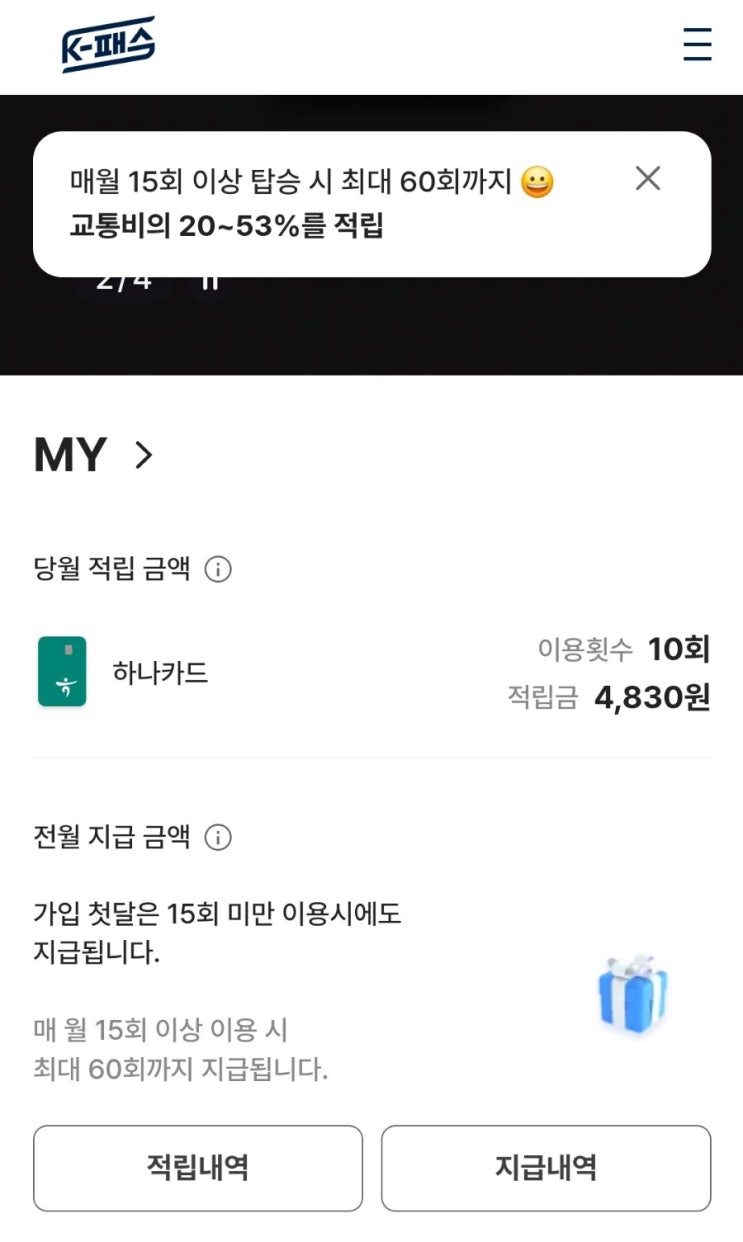Image resolution: width=743 pixels, height=1242 pixels.
Task: Show info for 전월 지급 금액
Action: coord(218,837)
